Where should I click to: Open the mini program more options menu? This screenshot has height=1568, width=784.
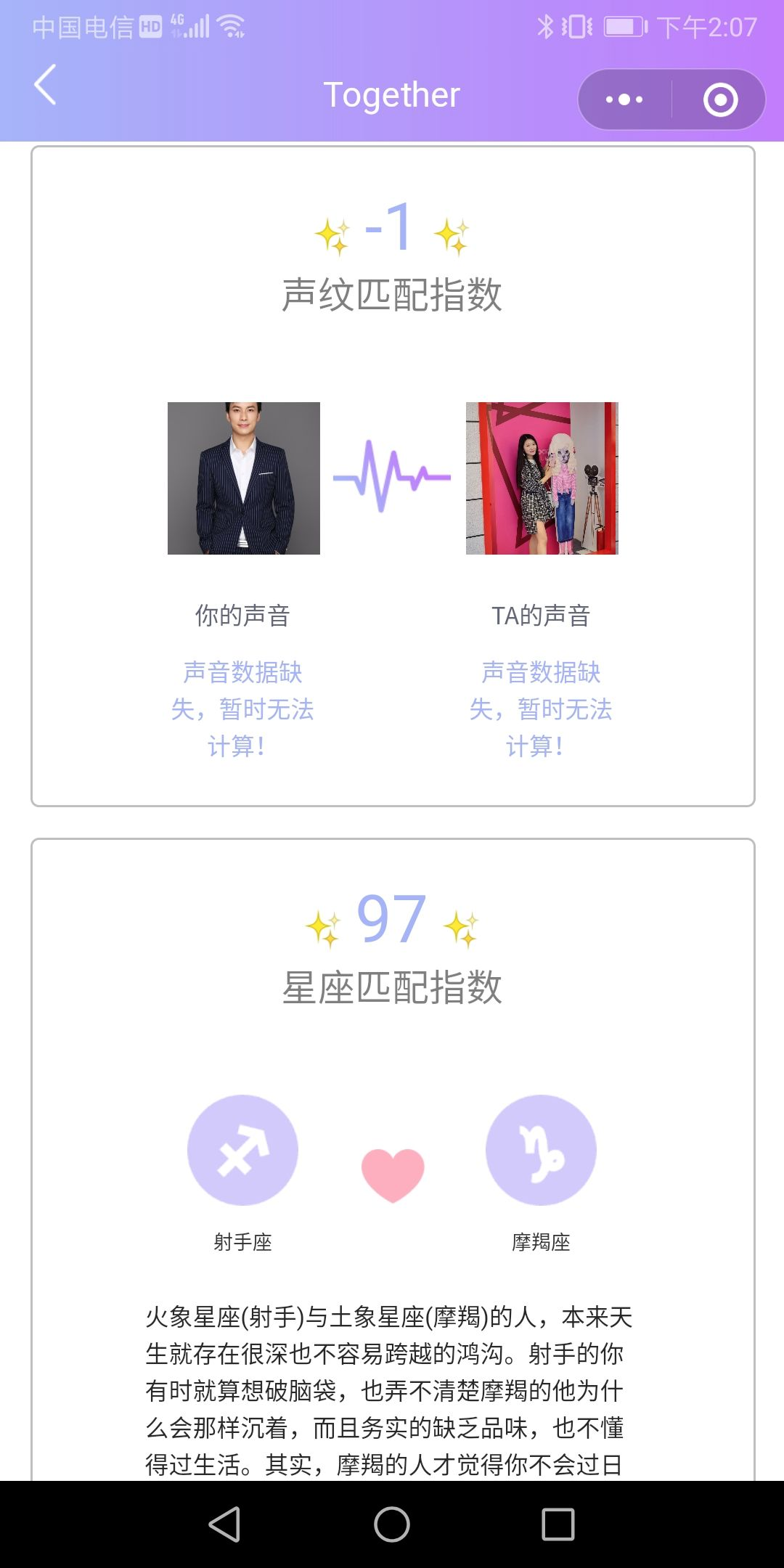(x=624, y=99)
